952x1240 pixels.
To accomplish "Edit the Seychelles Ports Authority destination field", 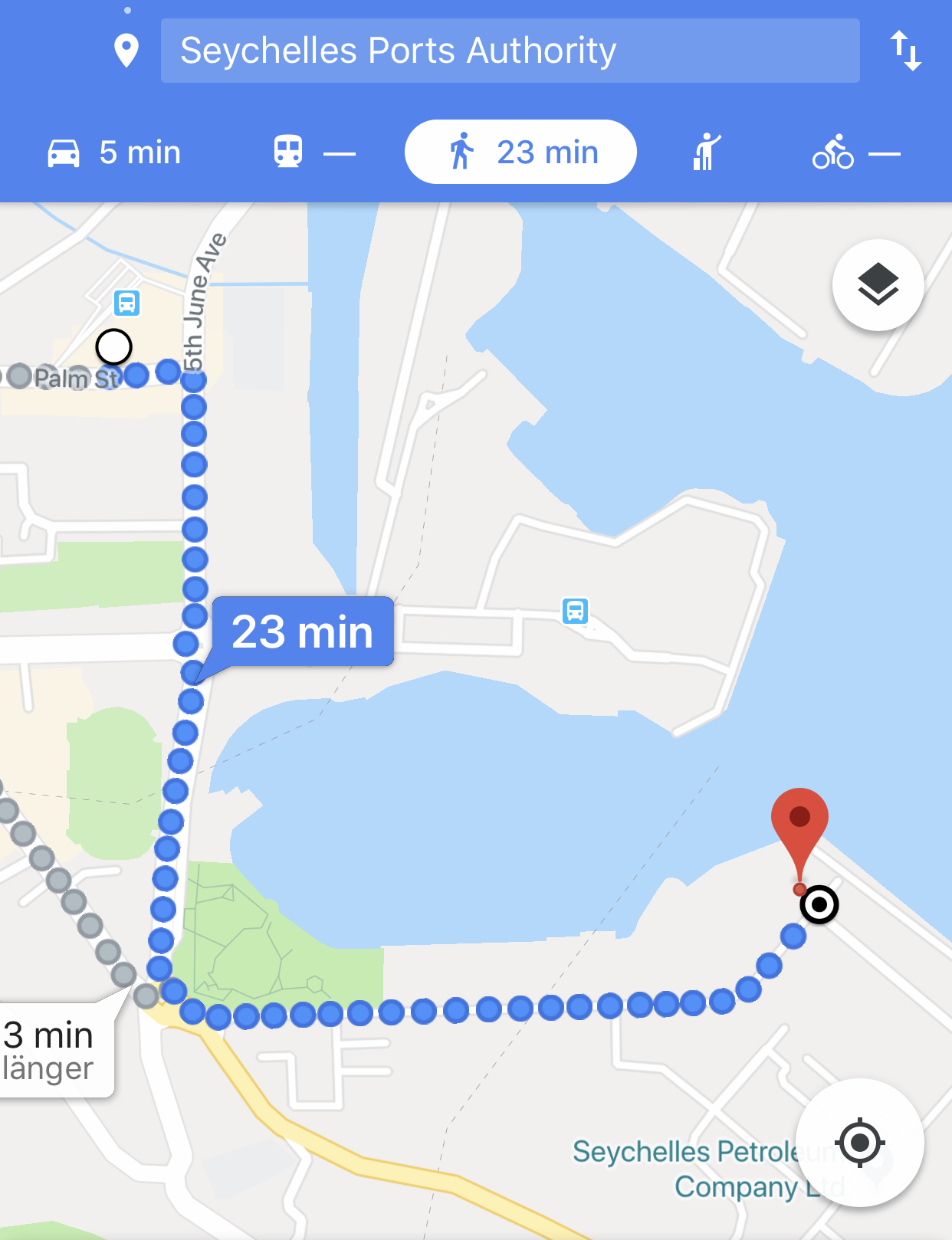I will point(509,51).
